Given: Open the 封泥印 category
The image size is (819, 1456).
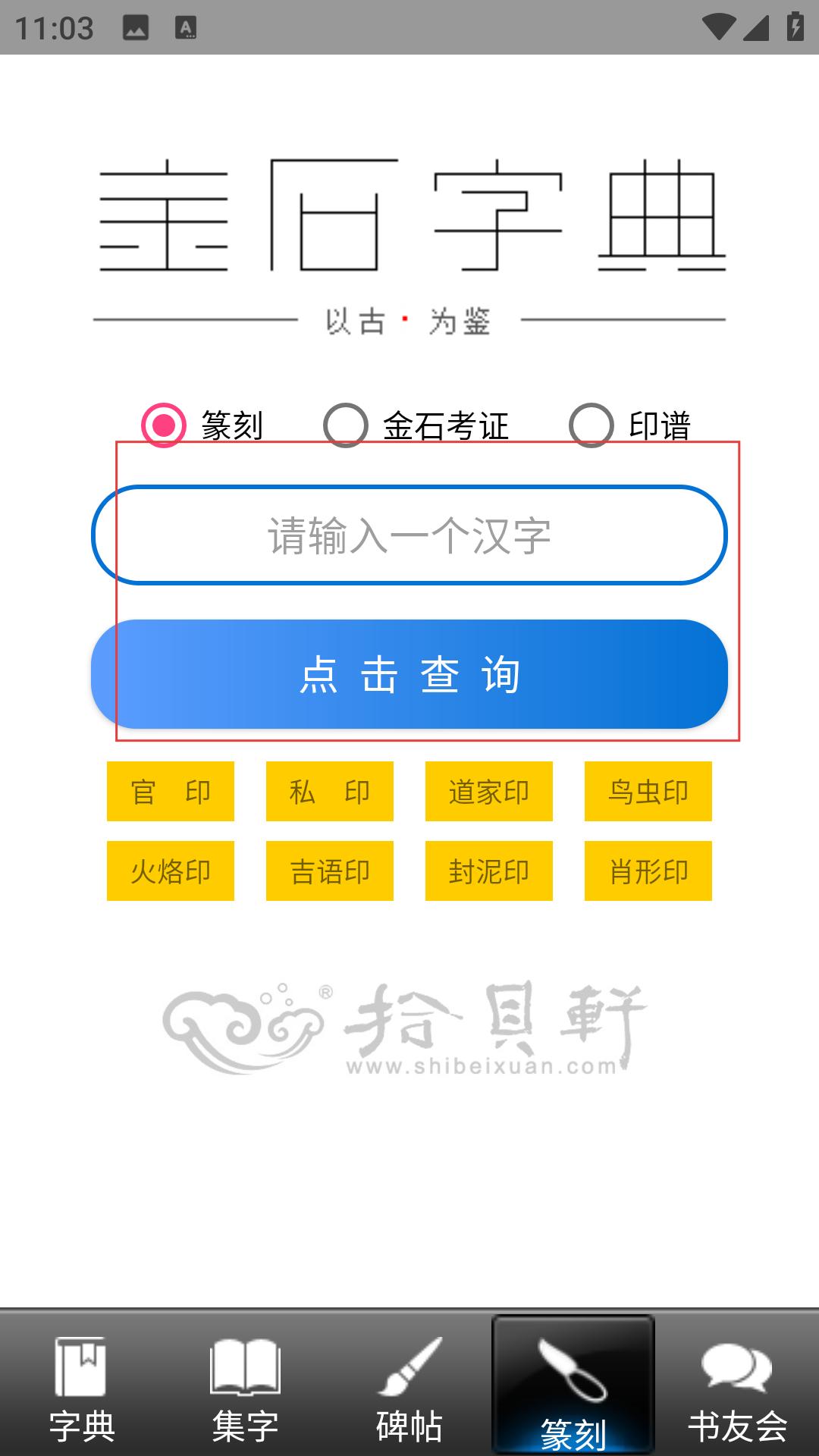Looking at the screenshot, I should coord(489,871).
